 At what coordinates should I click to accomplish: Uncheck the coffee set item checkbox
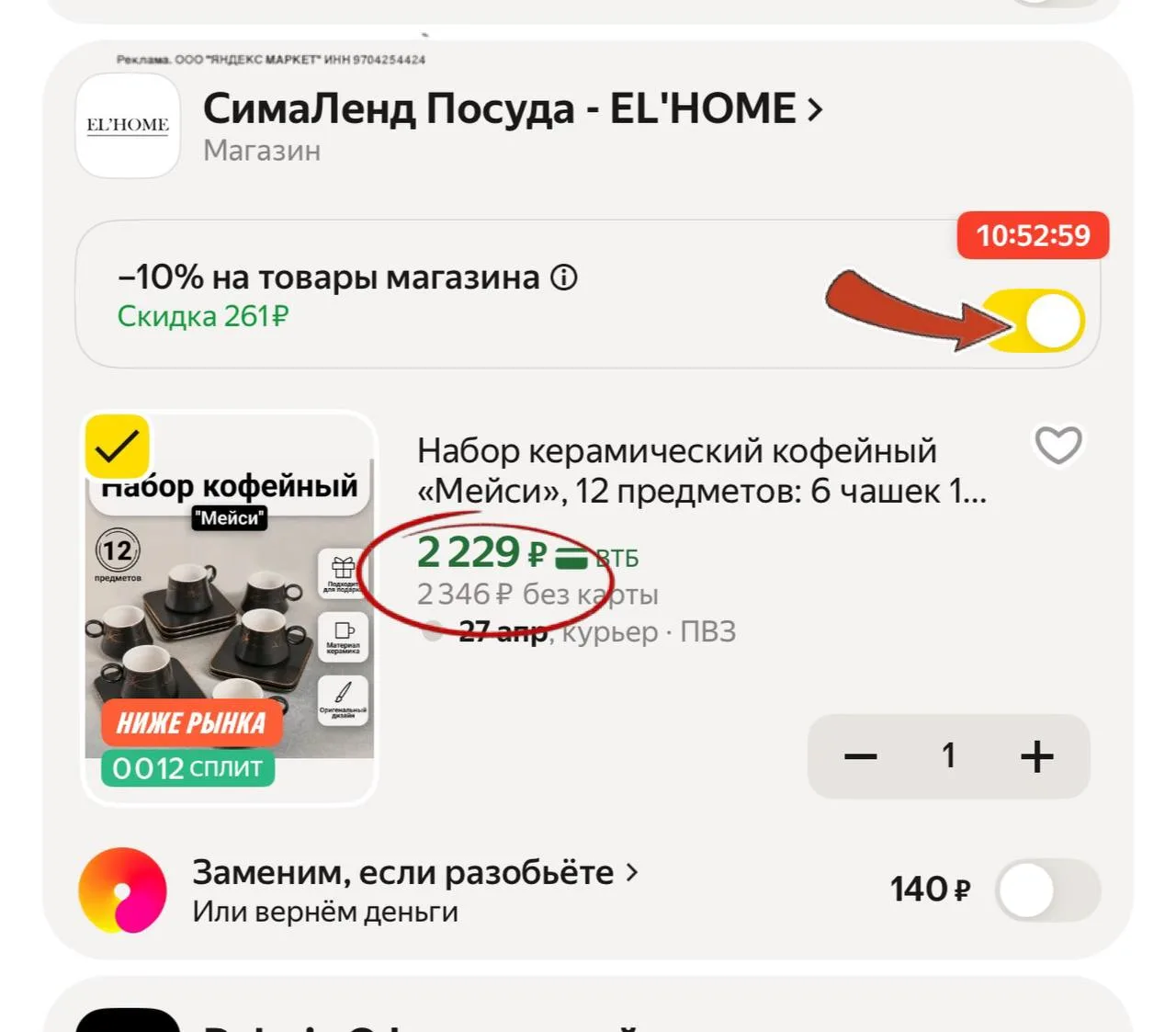(x=117, y=447)
